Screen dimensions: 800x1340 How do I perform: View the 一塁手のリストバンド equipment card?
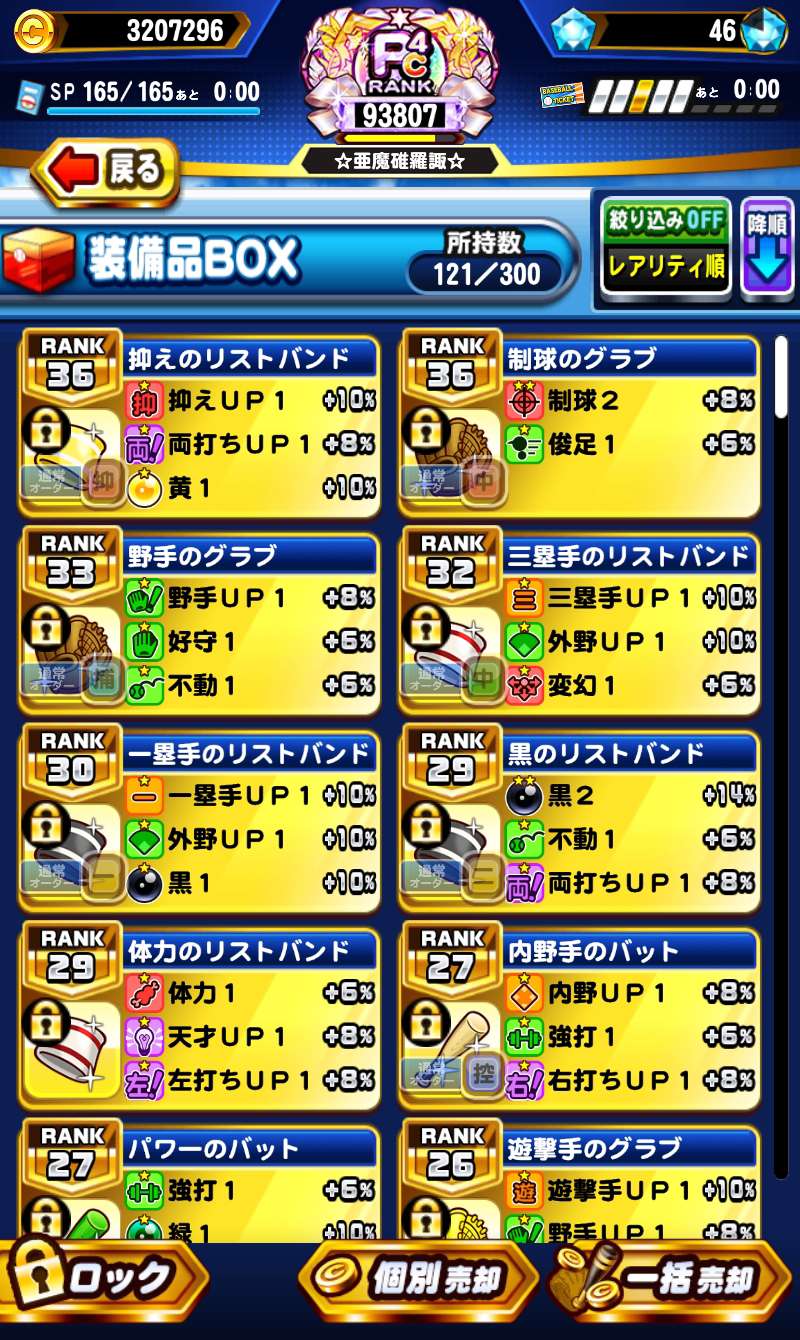200,820
